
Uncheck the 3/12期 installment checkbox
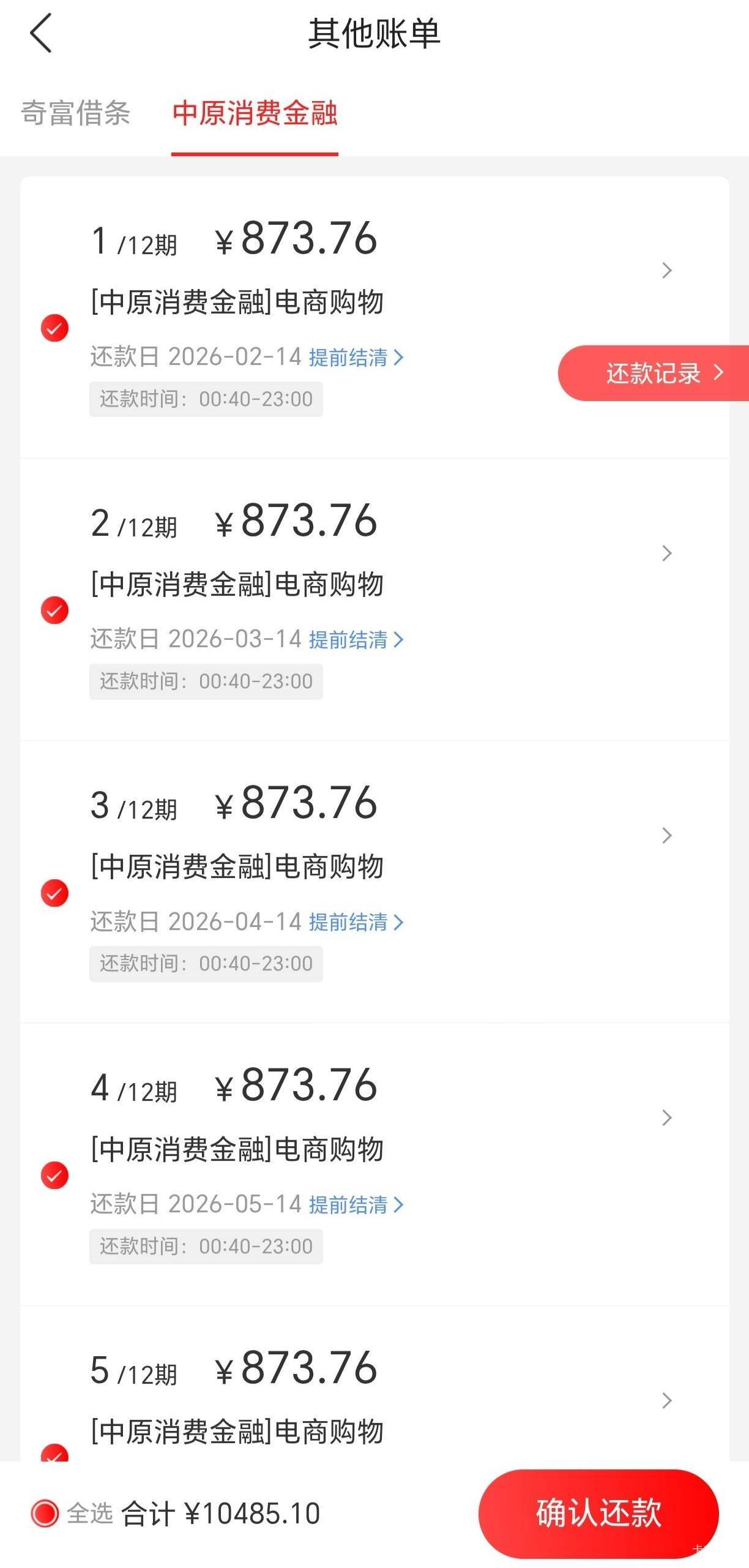click(54, 893)
